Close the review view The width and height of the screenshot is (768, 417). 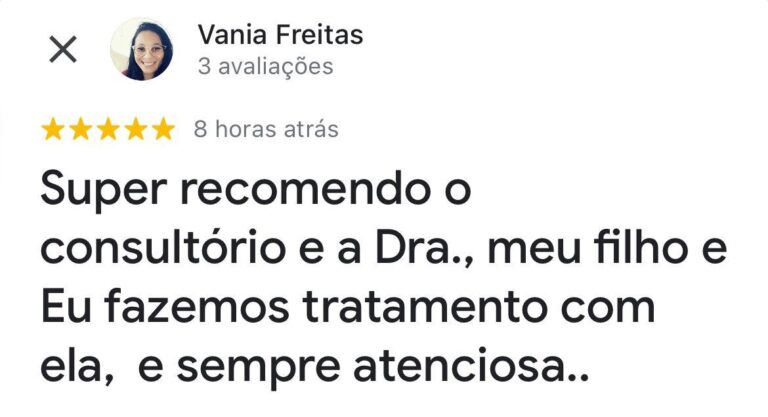(63, 50)
